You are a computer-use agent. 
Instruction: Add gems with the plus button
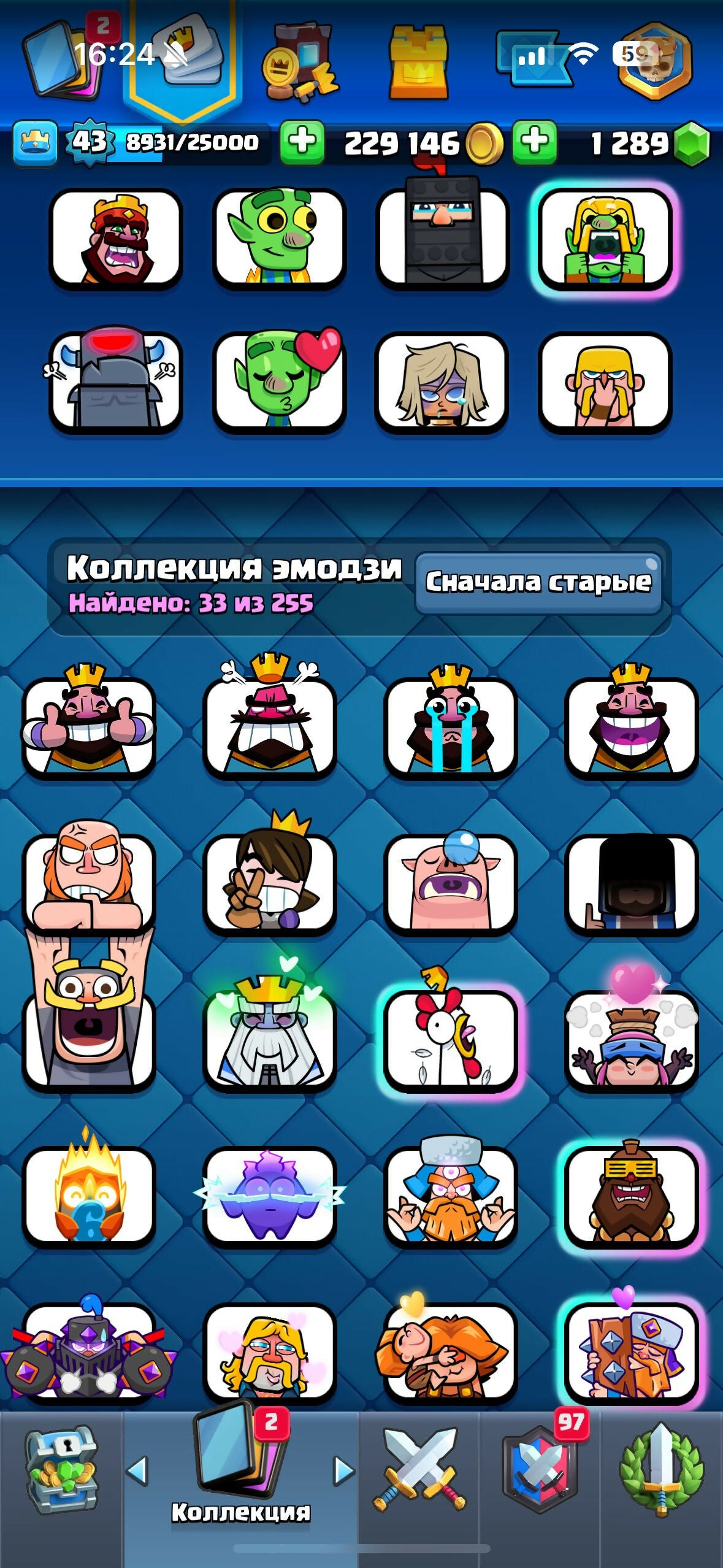tap(535, 142)
